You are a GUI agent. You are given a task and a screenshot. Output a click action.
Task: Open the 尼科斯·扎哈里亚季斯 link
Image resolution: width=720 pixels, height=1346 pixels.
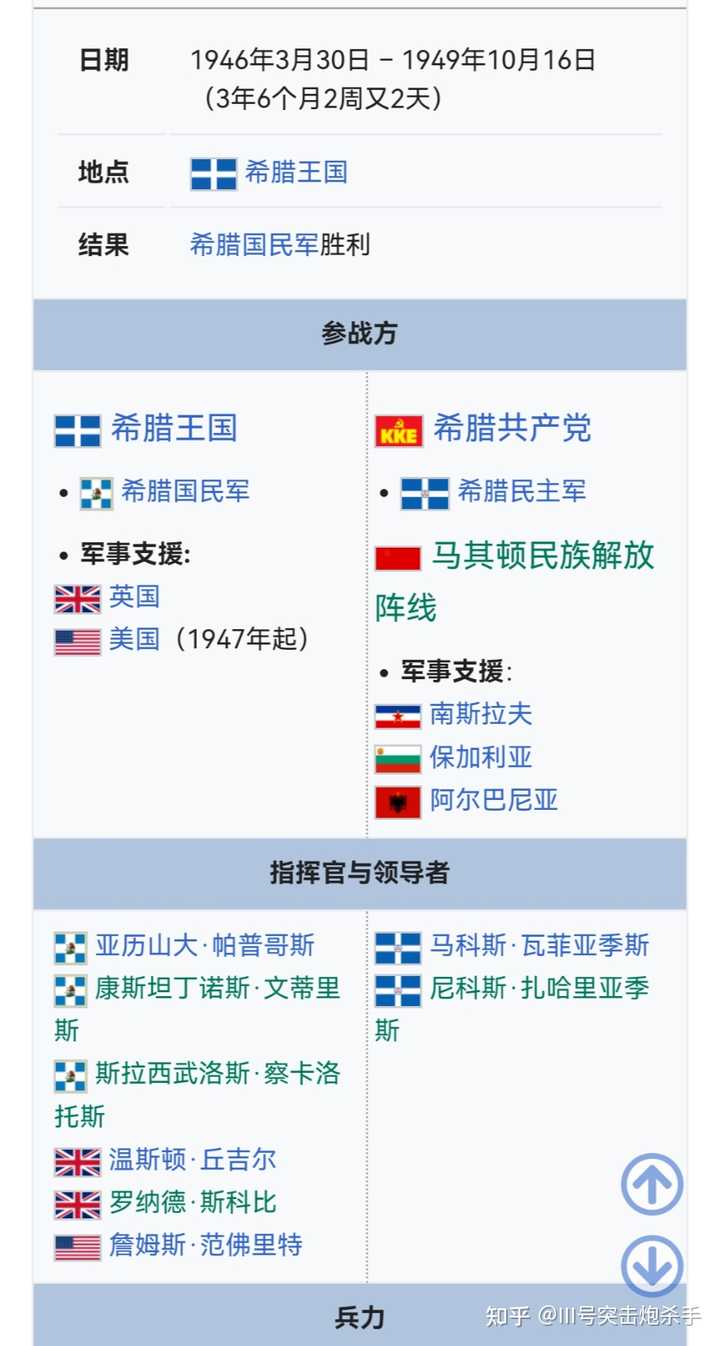click(x=513, y=1009)
